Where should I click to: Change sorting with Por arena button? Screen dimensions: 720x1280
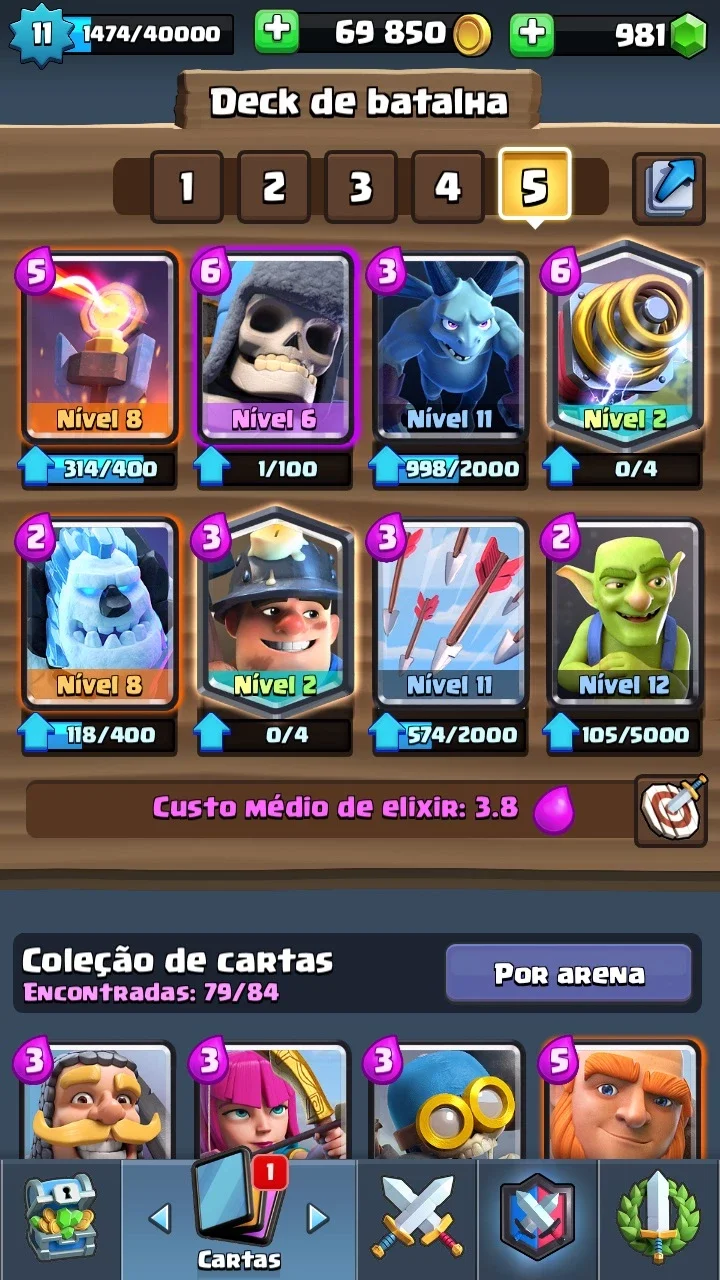(x=569, y=973)
